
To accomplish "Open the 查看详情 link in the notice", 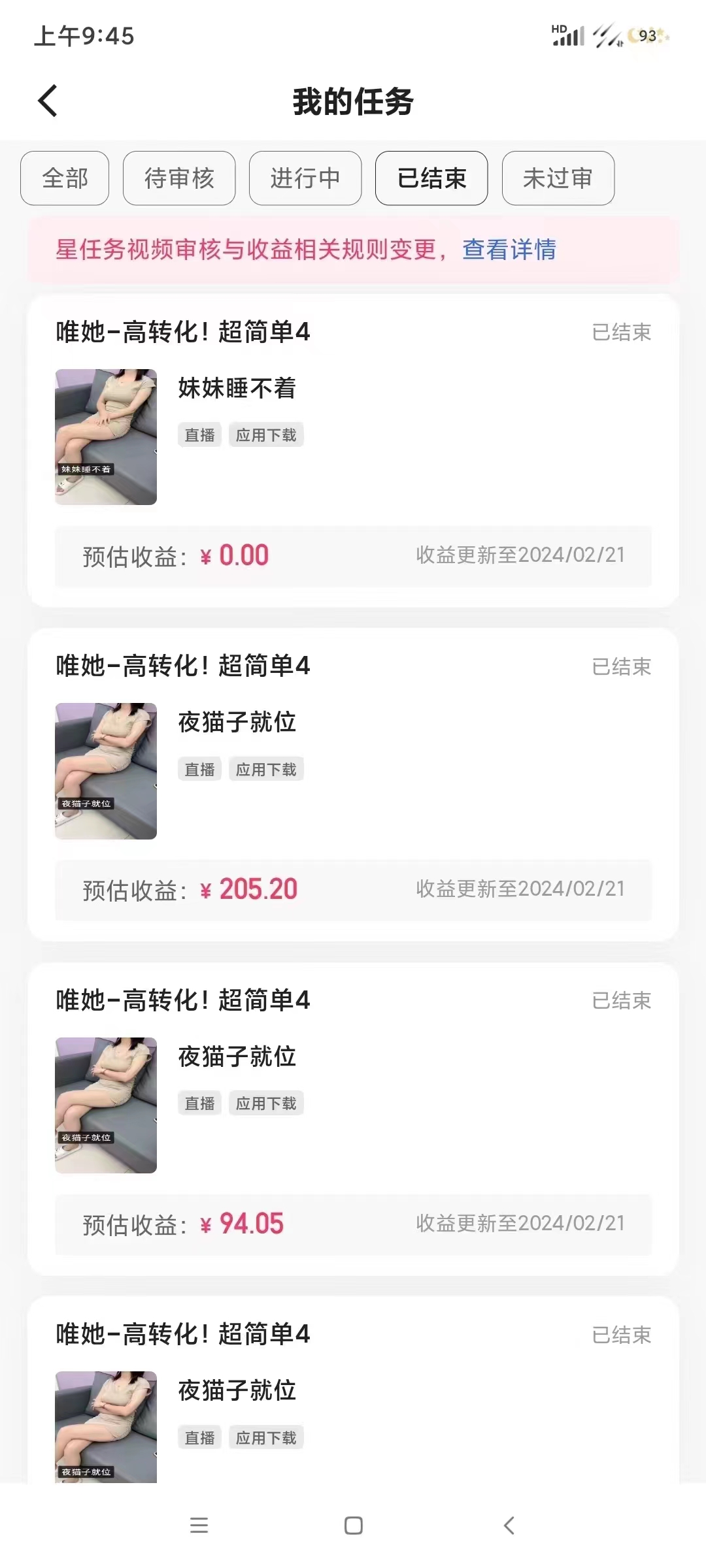I will (509, 250).
